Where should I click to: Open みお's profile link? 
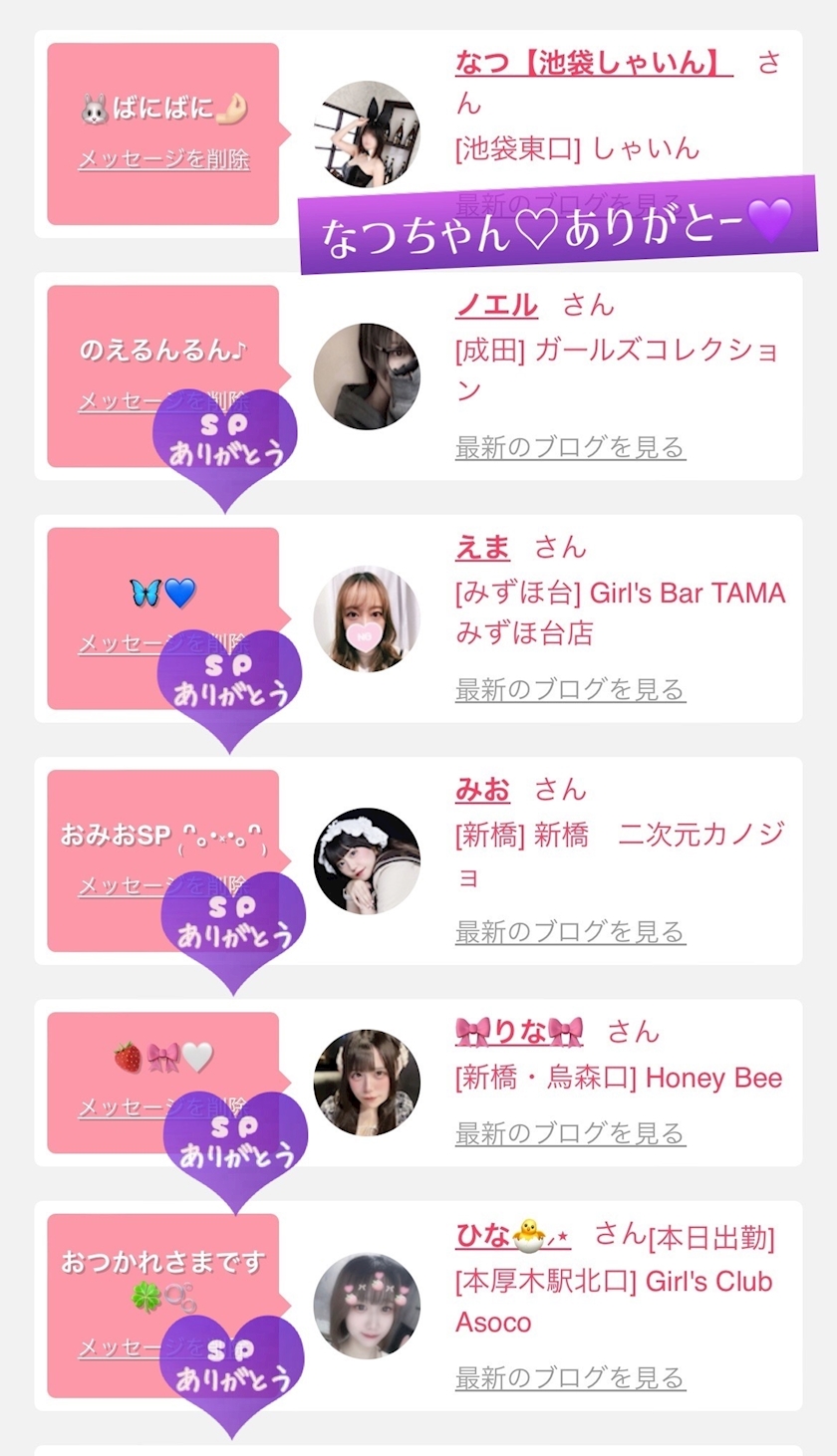click(x=482, y=790)
